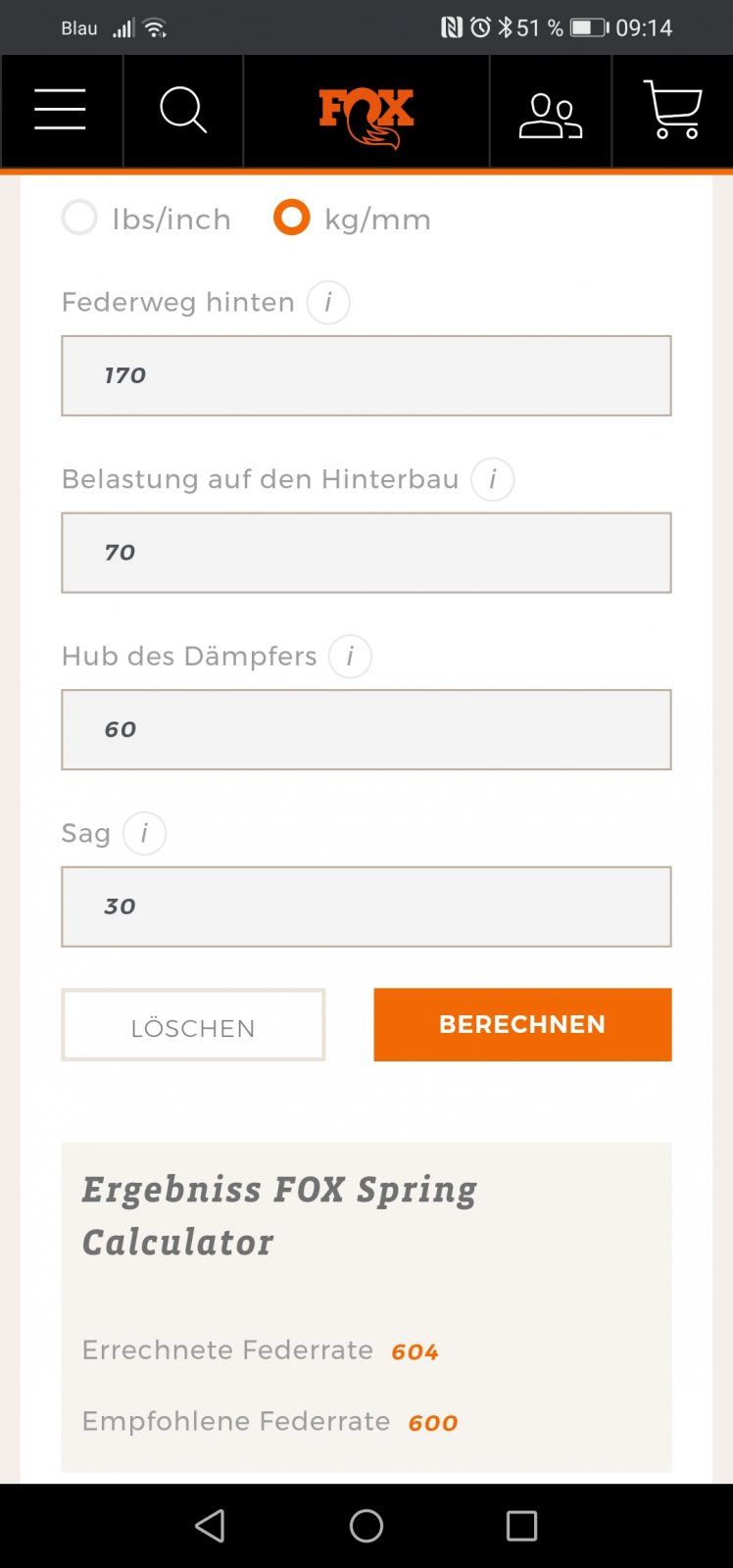Open the hamburger menu

pos(60,109)
